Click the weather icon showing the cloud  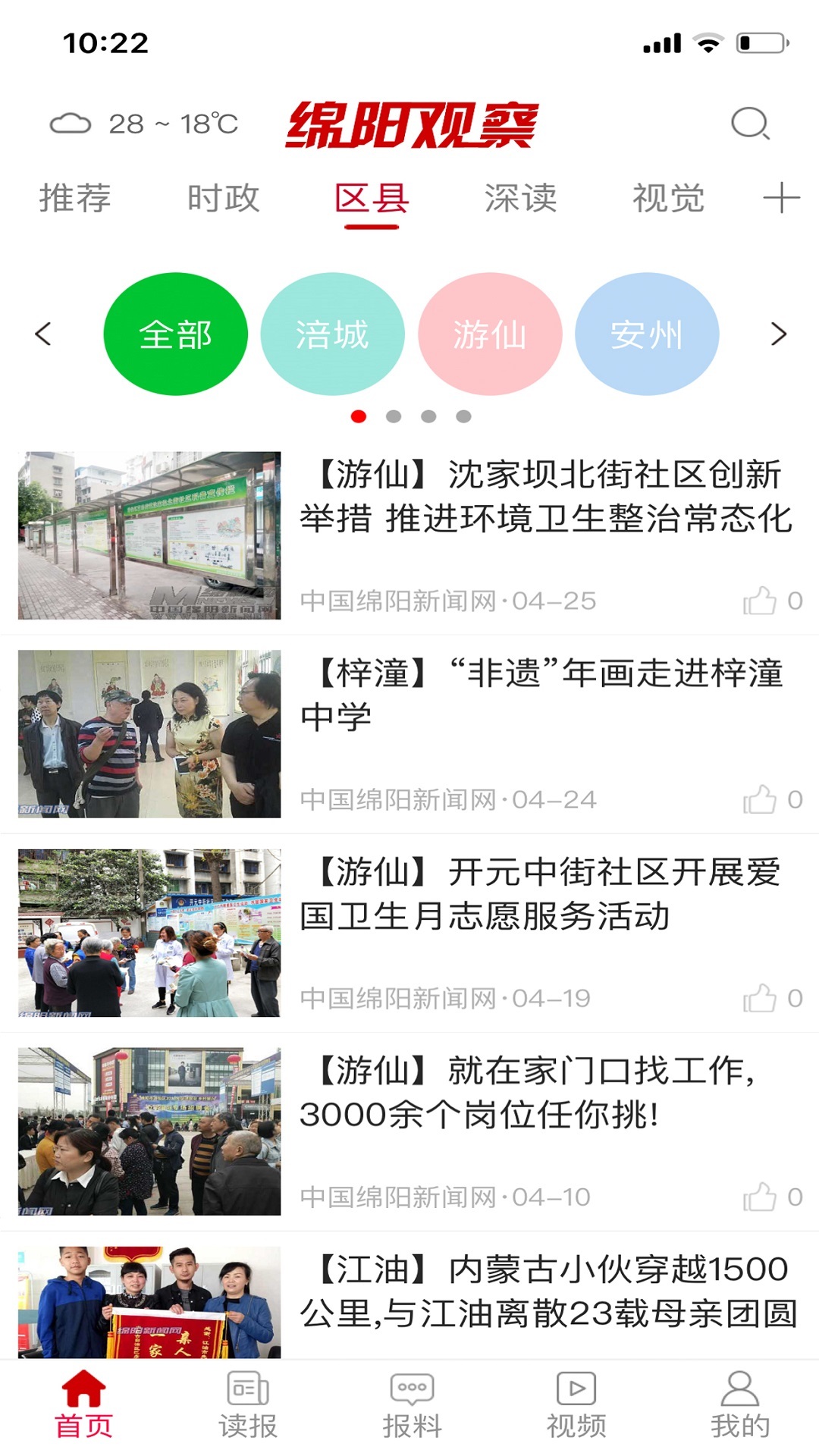pos(72,123)
